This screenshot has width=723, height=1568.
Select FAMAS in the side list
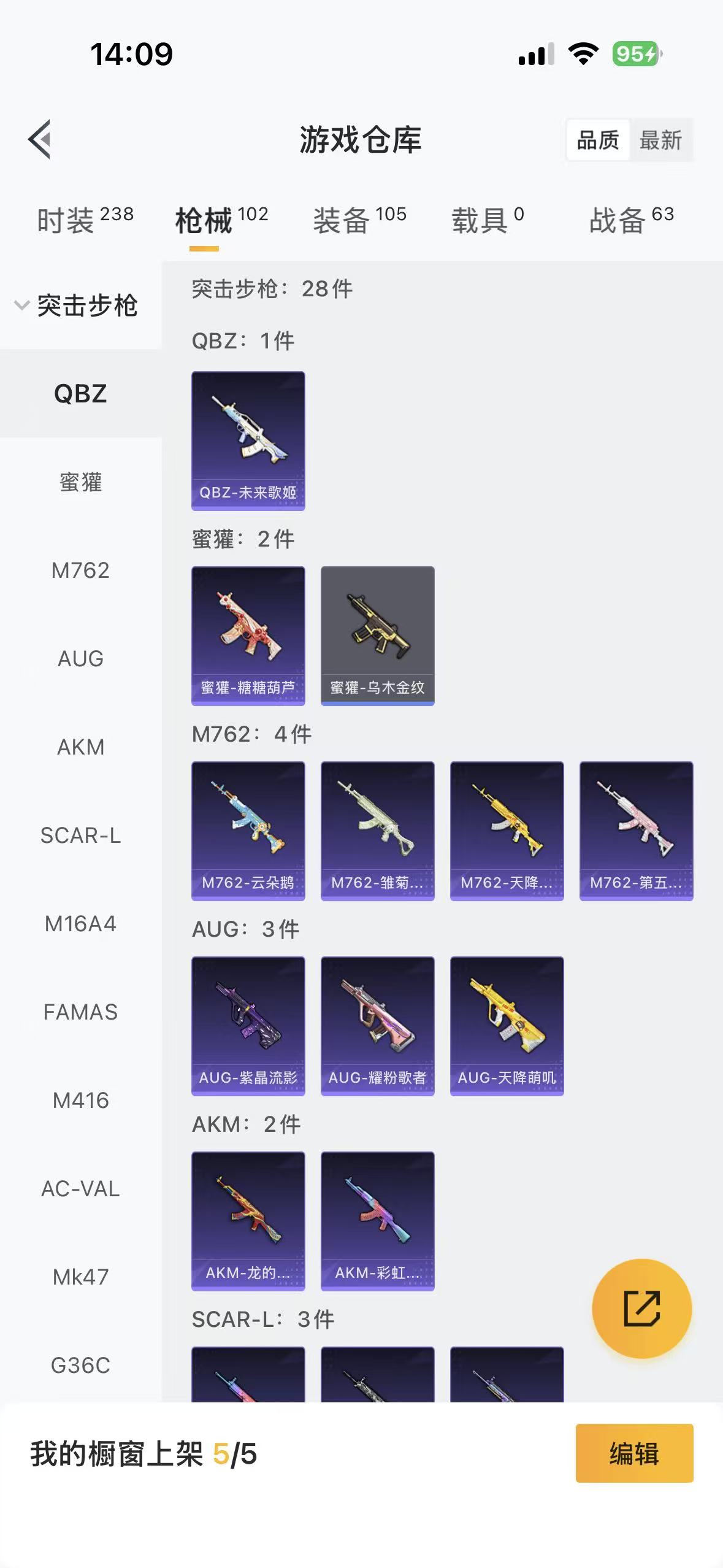click(x=80, y=1012)
